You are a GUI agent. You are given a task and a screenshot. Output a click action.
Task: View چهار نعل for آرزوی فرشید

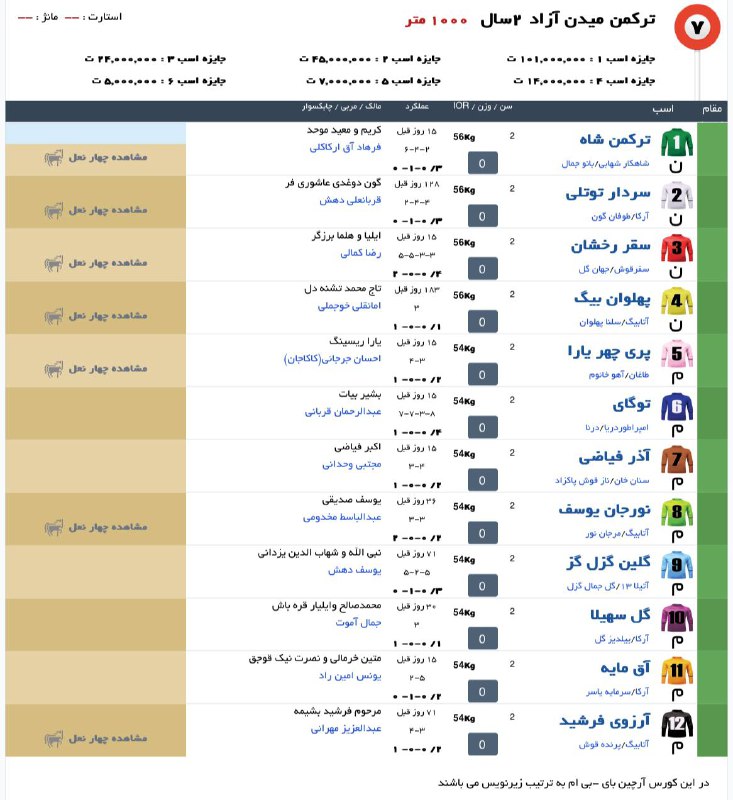point(95,738)
